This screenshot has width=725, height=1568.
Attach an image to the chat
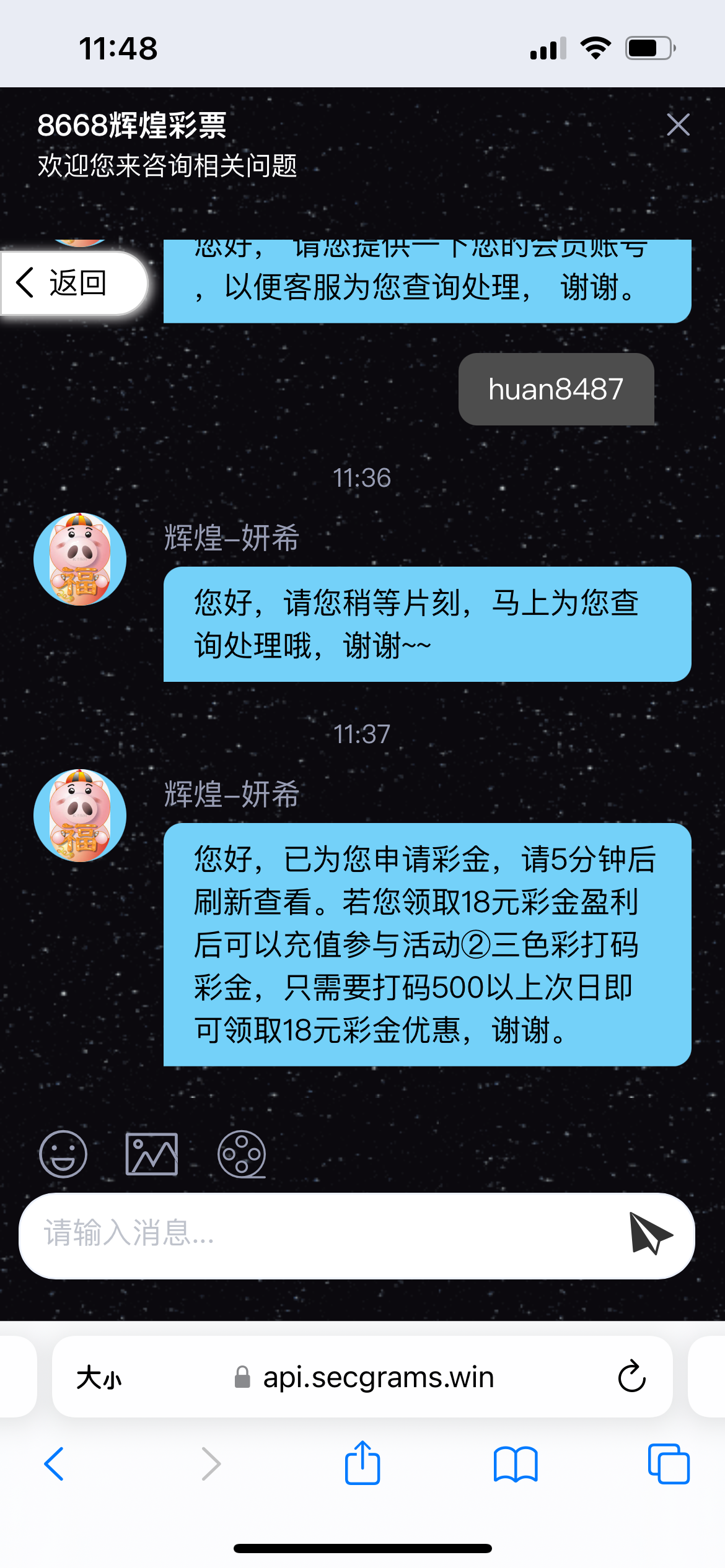pos(152,1154)
